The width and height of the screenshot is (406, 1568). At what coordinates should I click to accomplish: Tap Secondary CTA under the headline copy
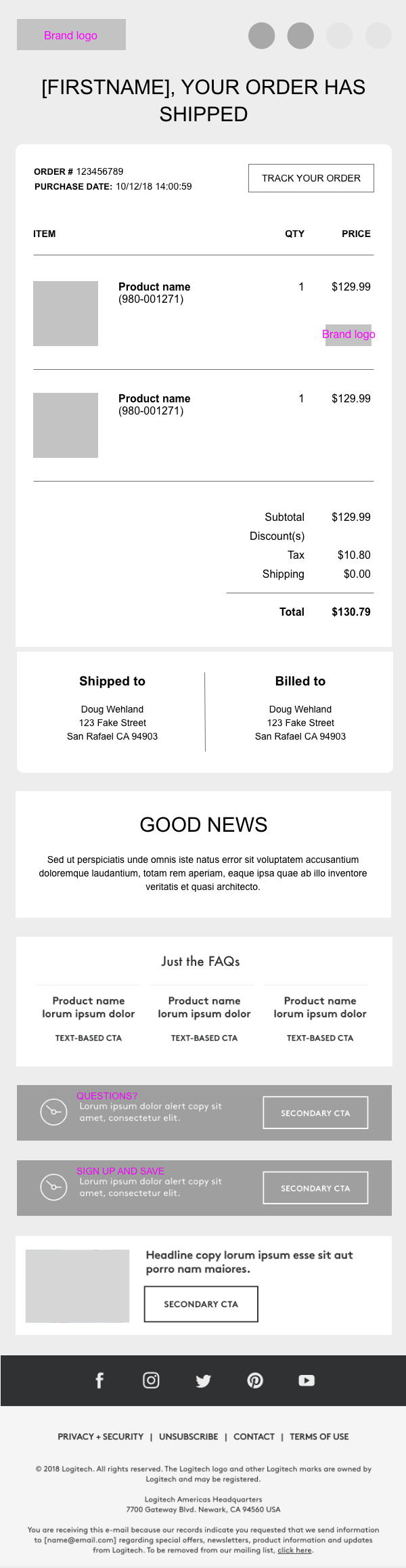[201, 1304]
